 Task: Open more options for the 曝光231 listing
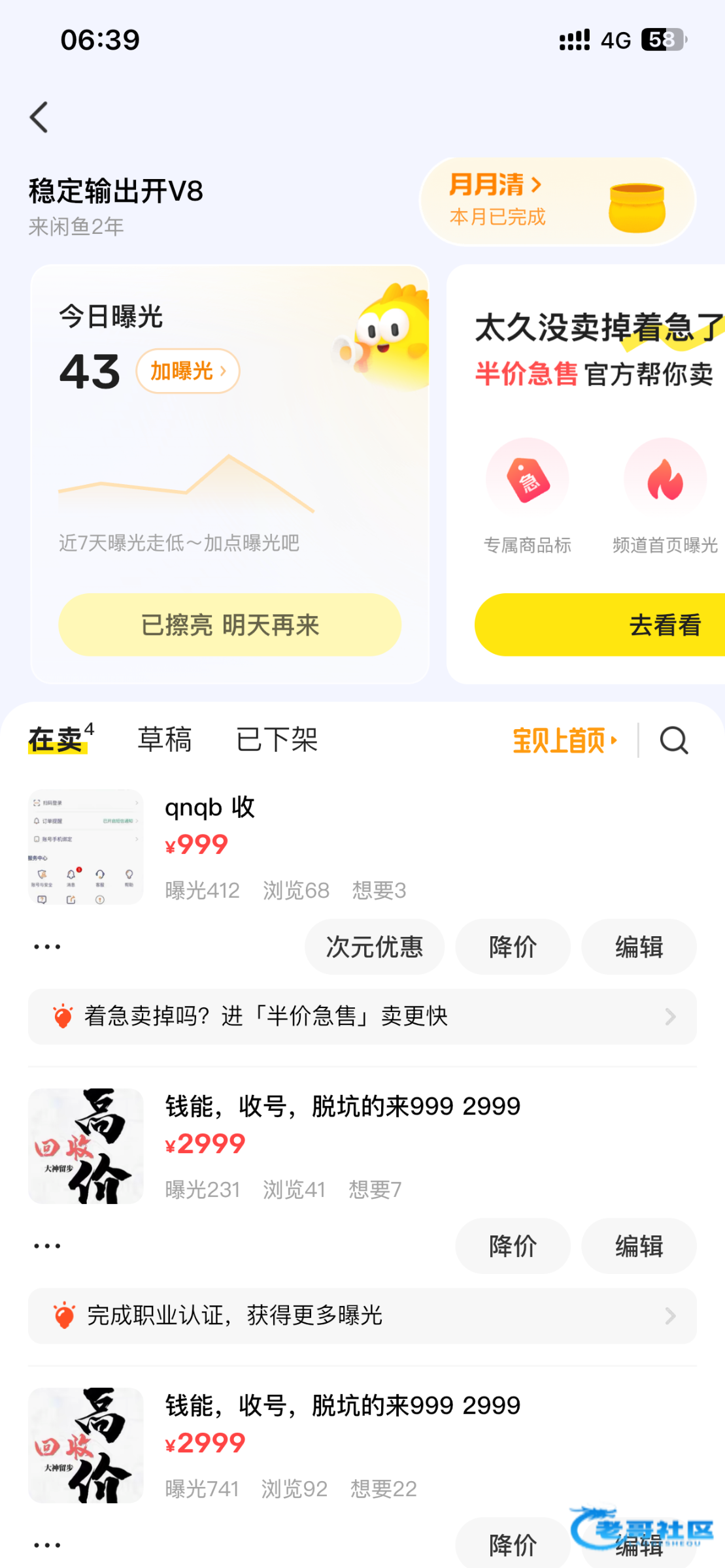[47, 1246]
